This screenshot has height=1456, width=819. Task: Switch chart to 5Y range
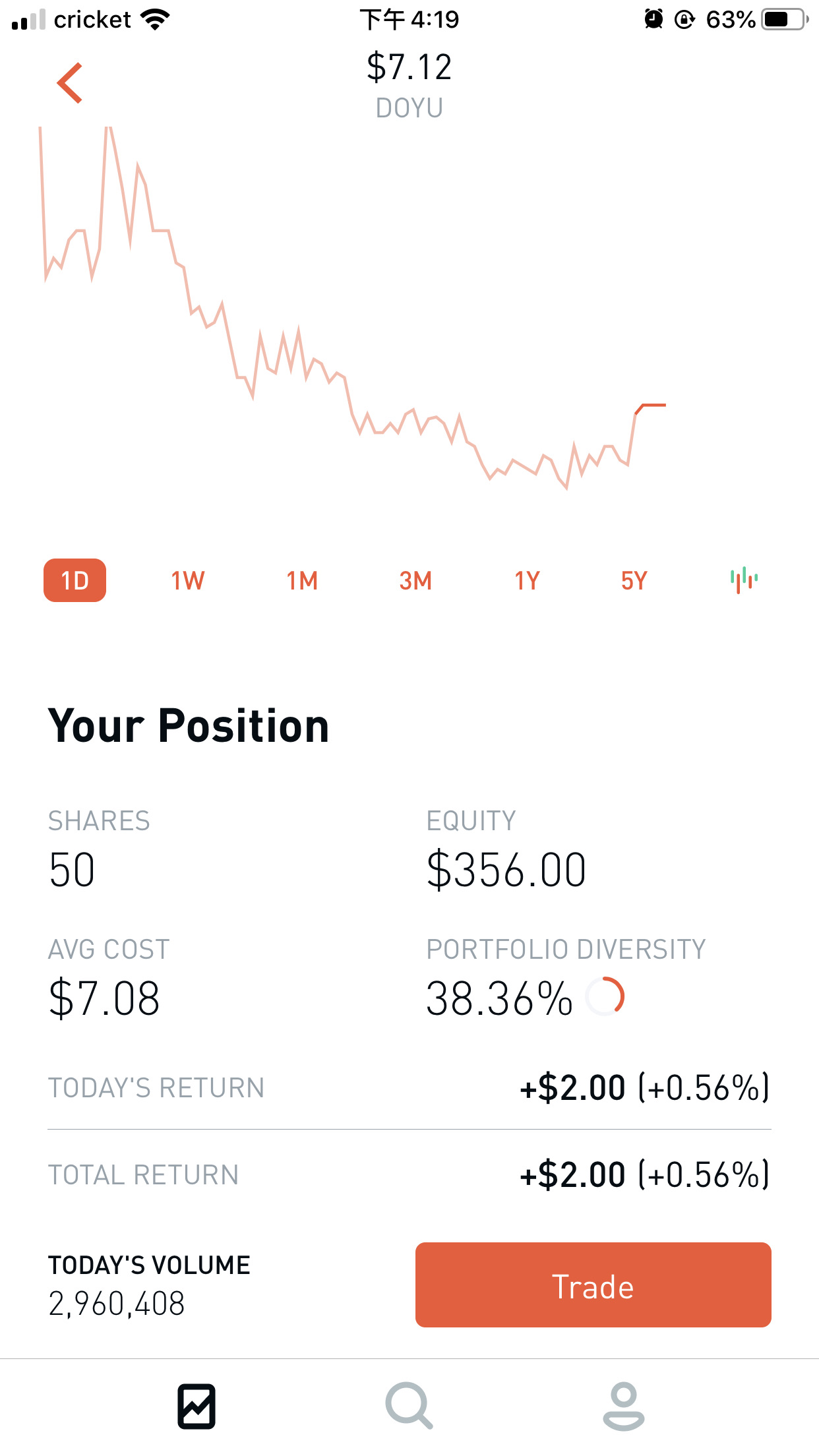pos(634,580)
